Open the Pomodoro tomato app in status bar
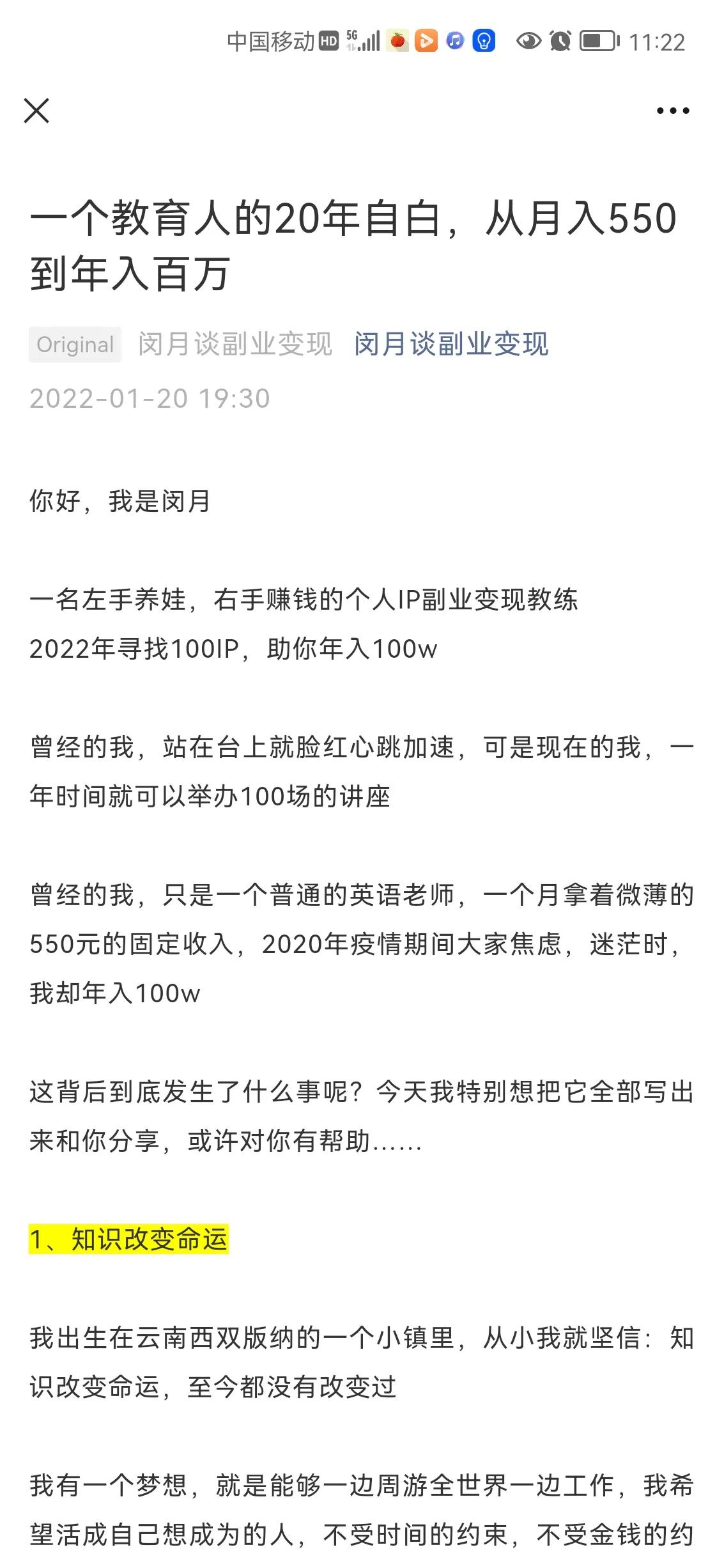Viewport: 724px width, 1568px height. [x=398, y=41]
